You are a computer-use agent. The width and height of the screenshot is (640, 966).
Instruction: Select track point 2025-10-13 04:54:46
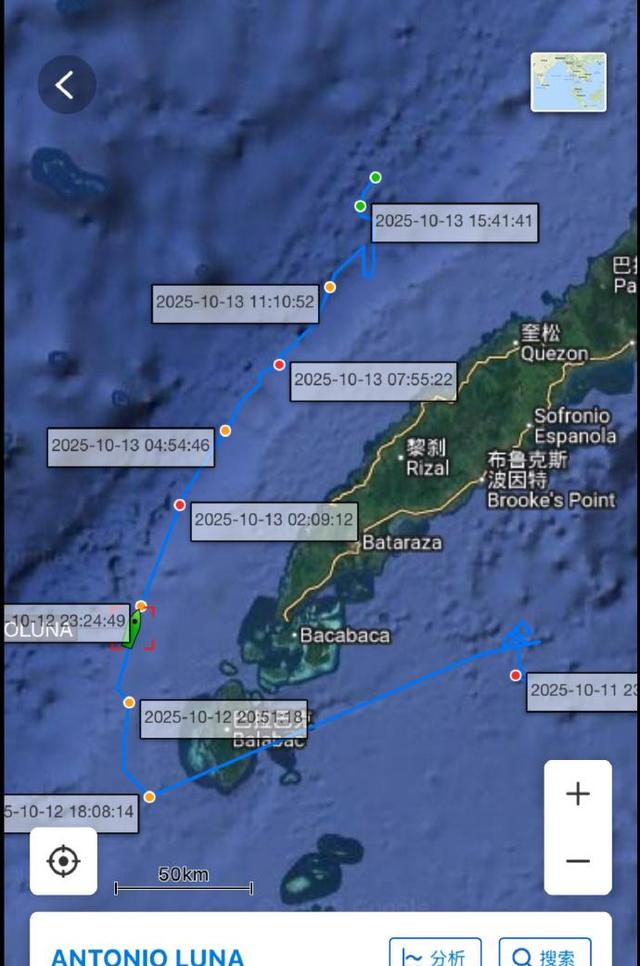click(225, 430)
